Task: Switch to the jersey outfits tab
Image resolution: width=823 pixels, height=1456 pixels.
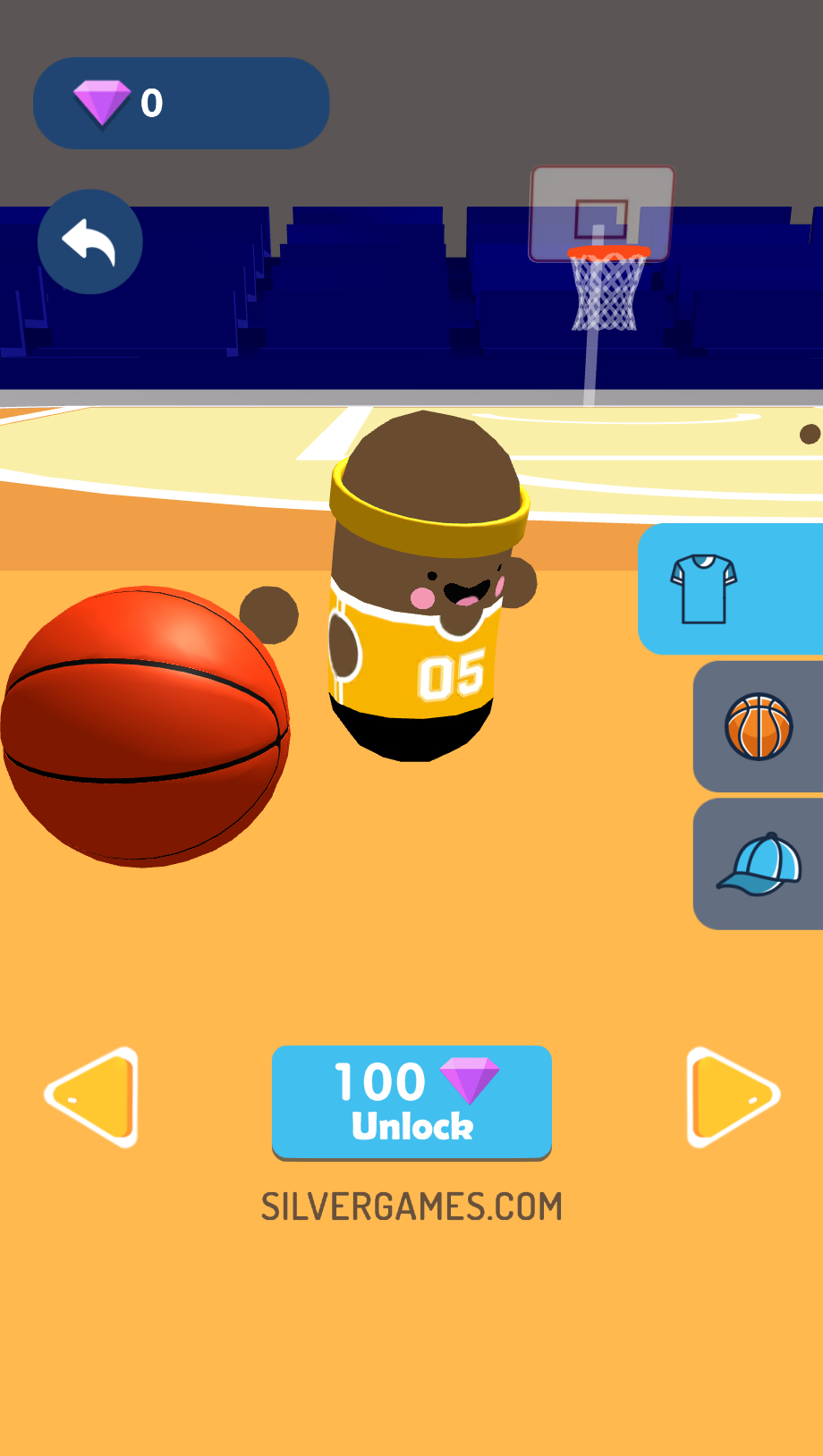Action: (x=730, y=589)
